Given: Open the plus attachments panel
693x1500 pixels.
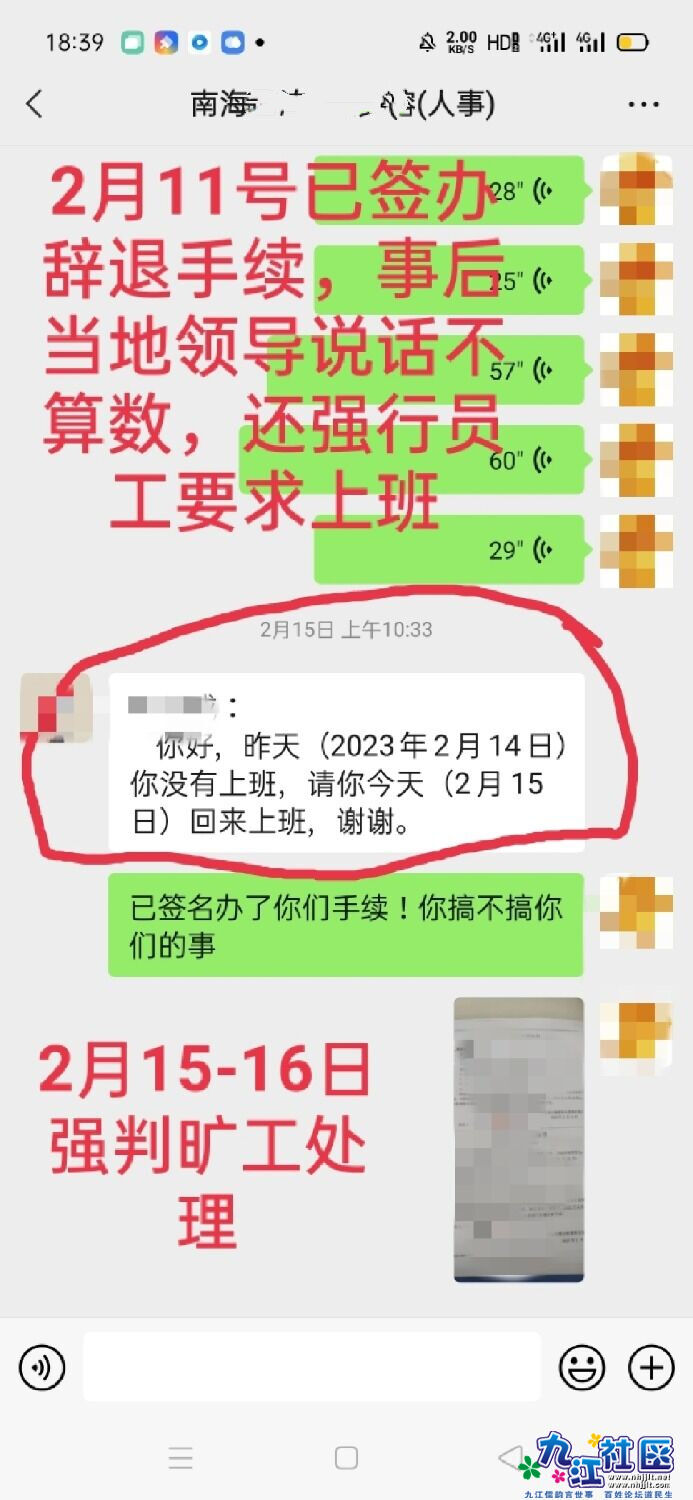Looking at the screenshot, I should (x=650, y=1367).
